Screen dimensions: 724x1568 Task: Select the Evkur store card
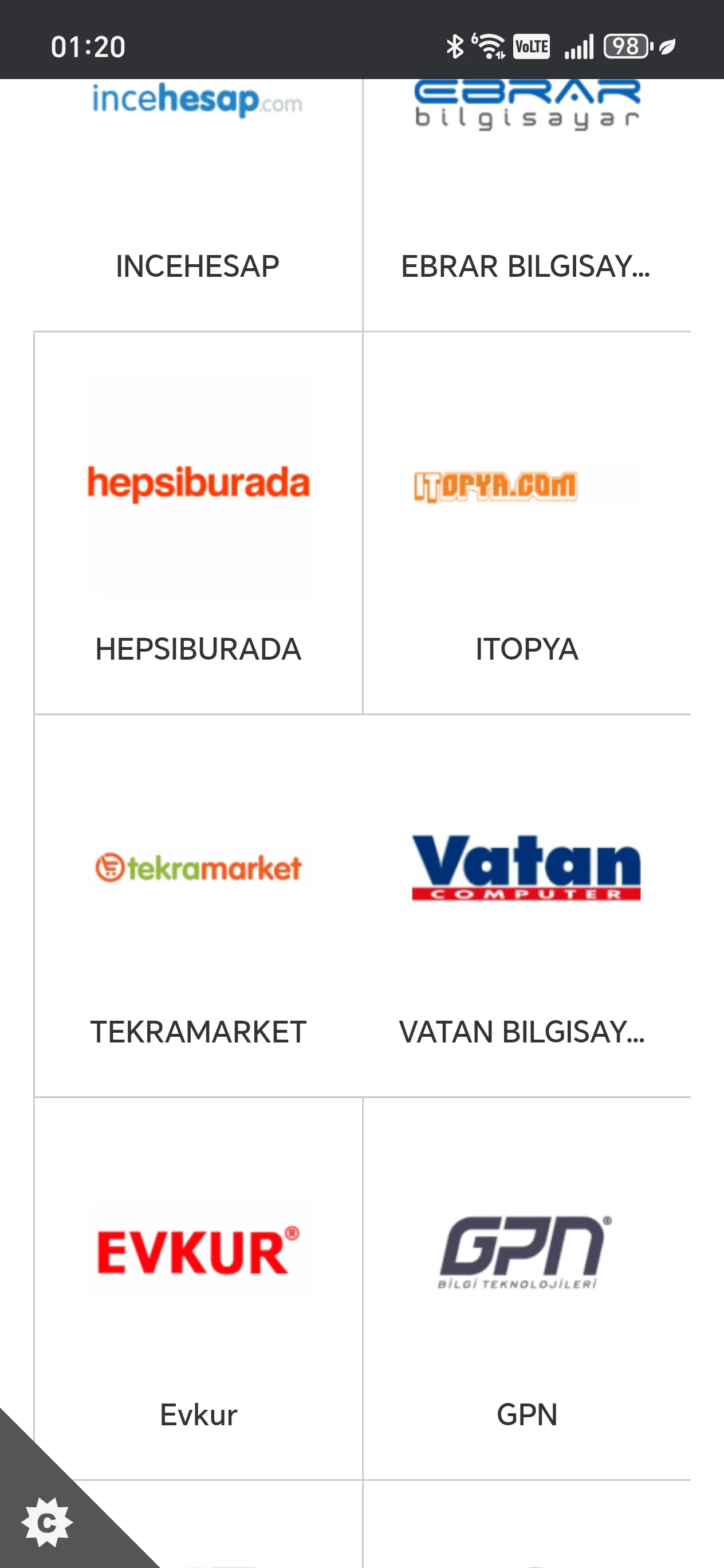tap(198, 1288)
